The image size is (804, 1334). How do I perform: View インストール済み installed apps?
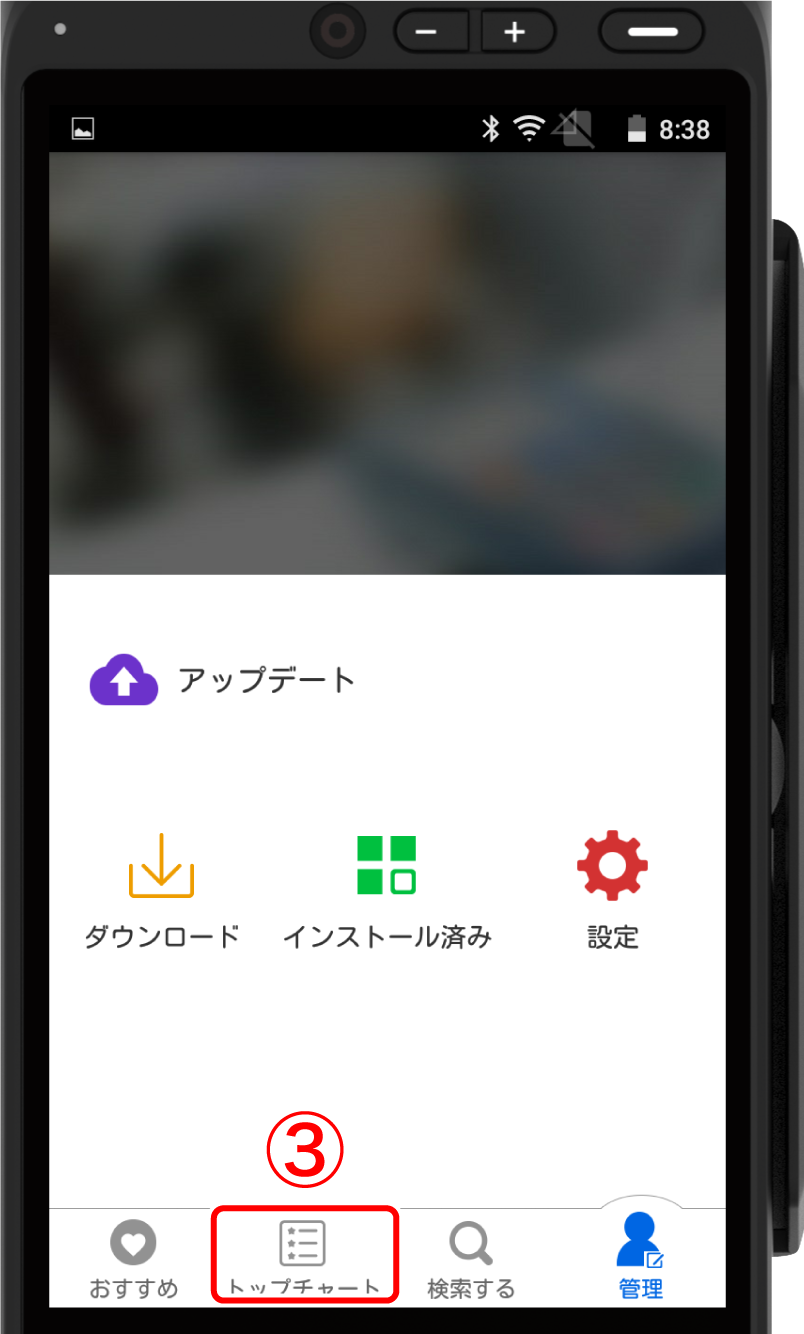[x=387, y=889]
